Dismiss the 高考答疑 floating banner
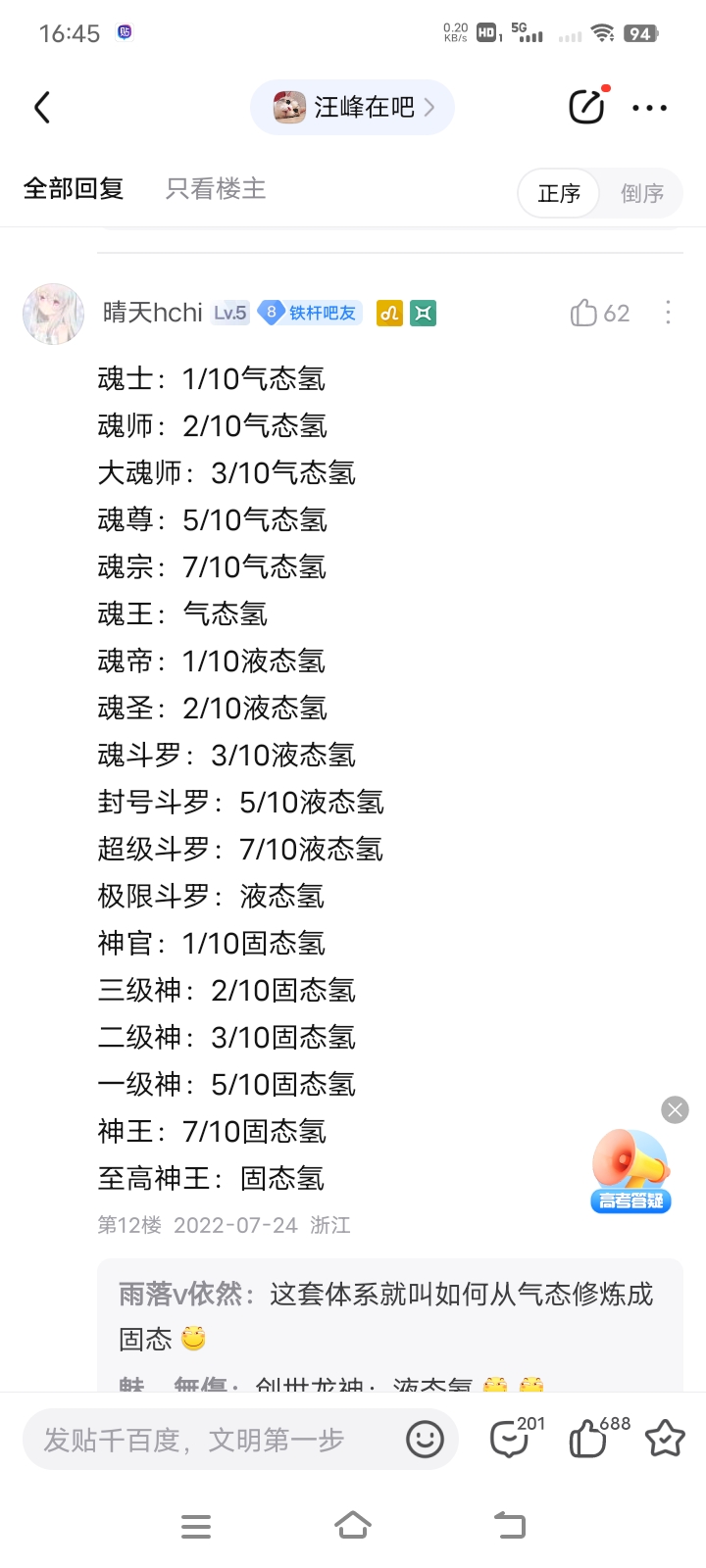 (675, 1109)
